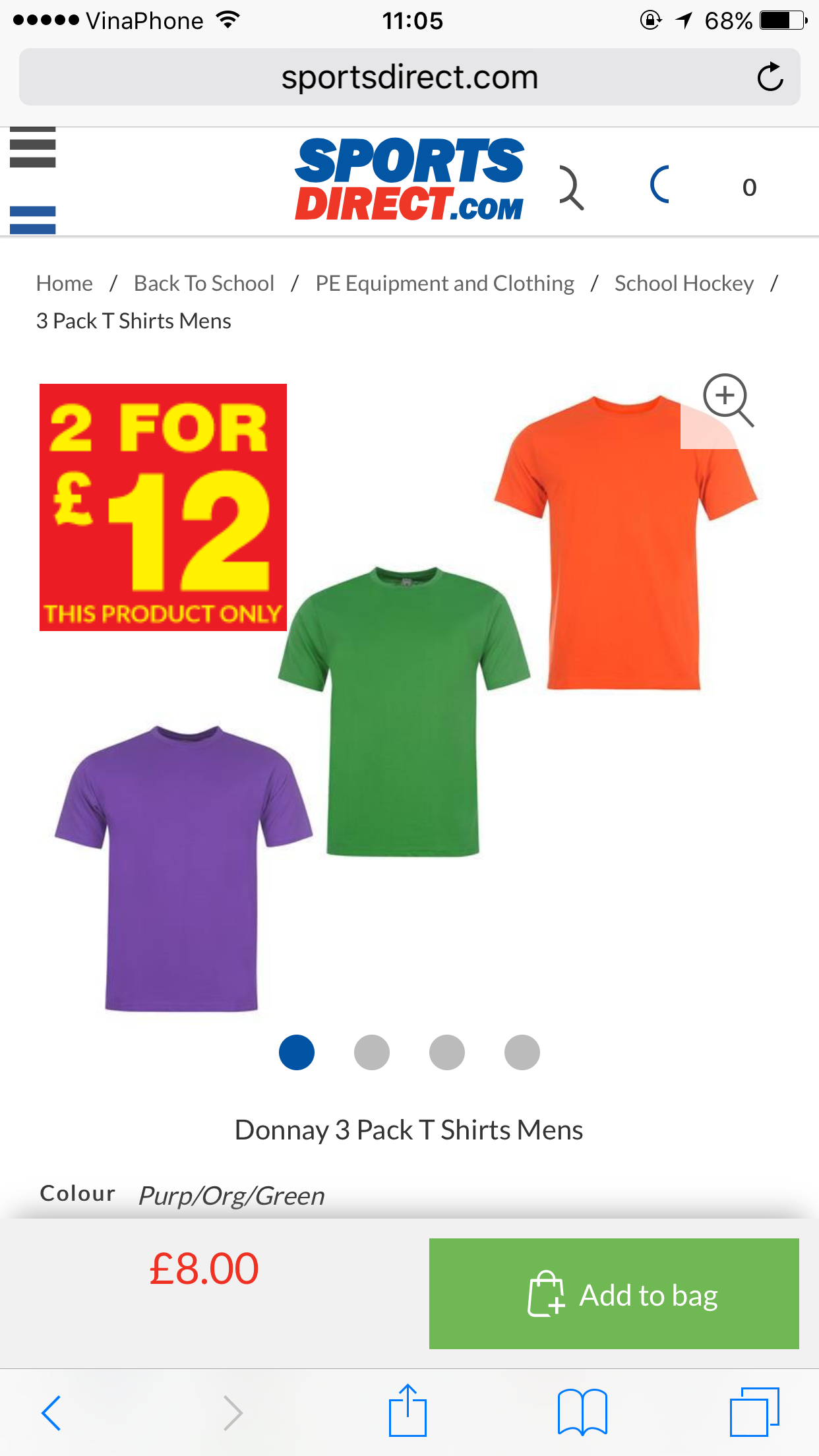Open Back To School breadcrumb

tap(204, 284)
